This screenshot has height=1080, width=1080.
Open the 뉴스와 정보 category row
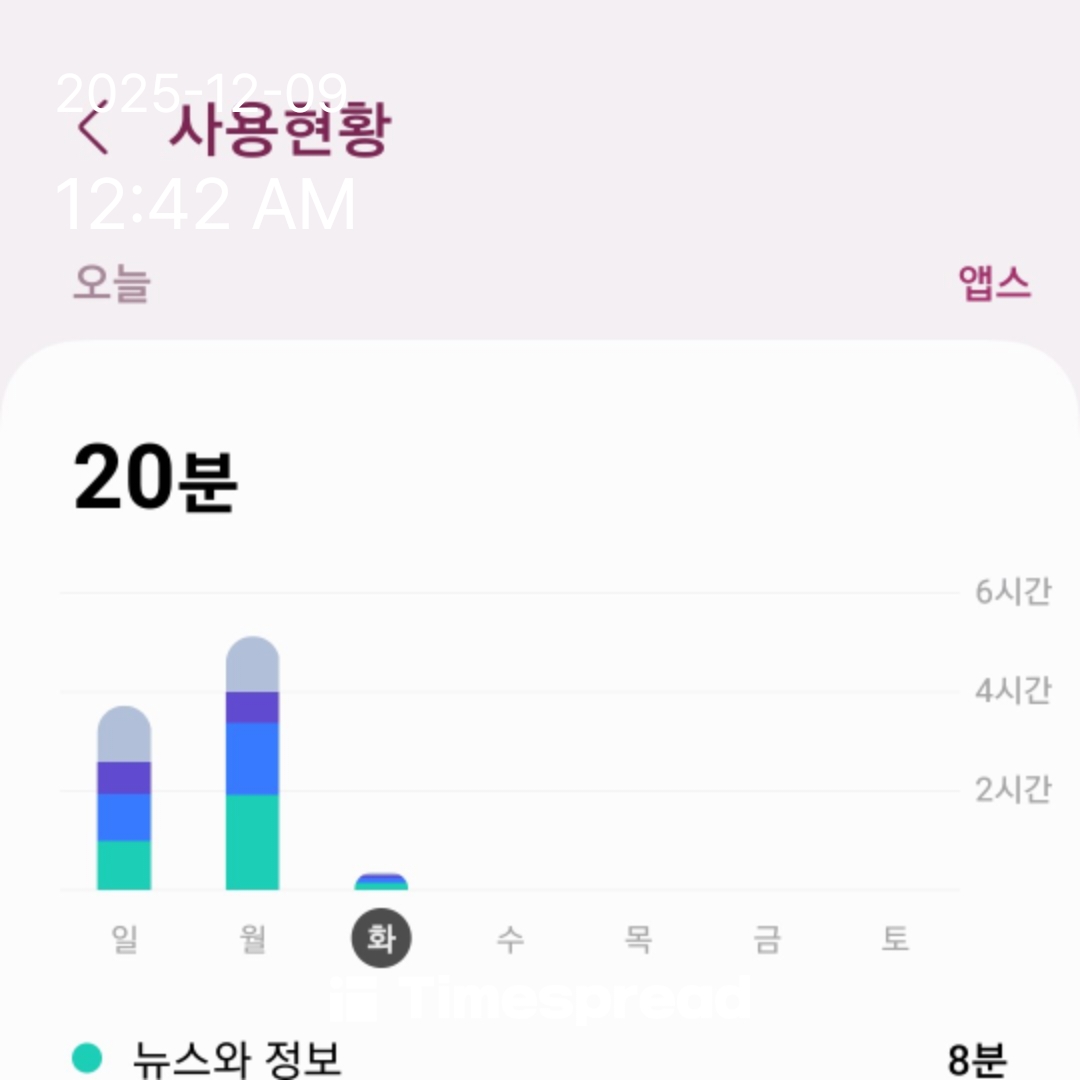tap(540, 1058)
